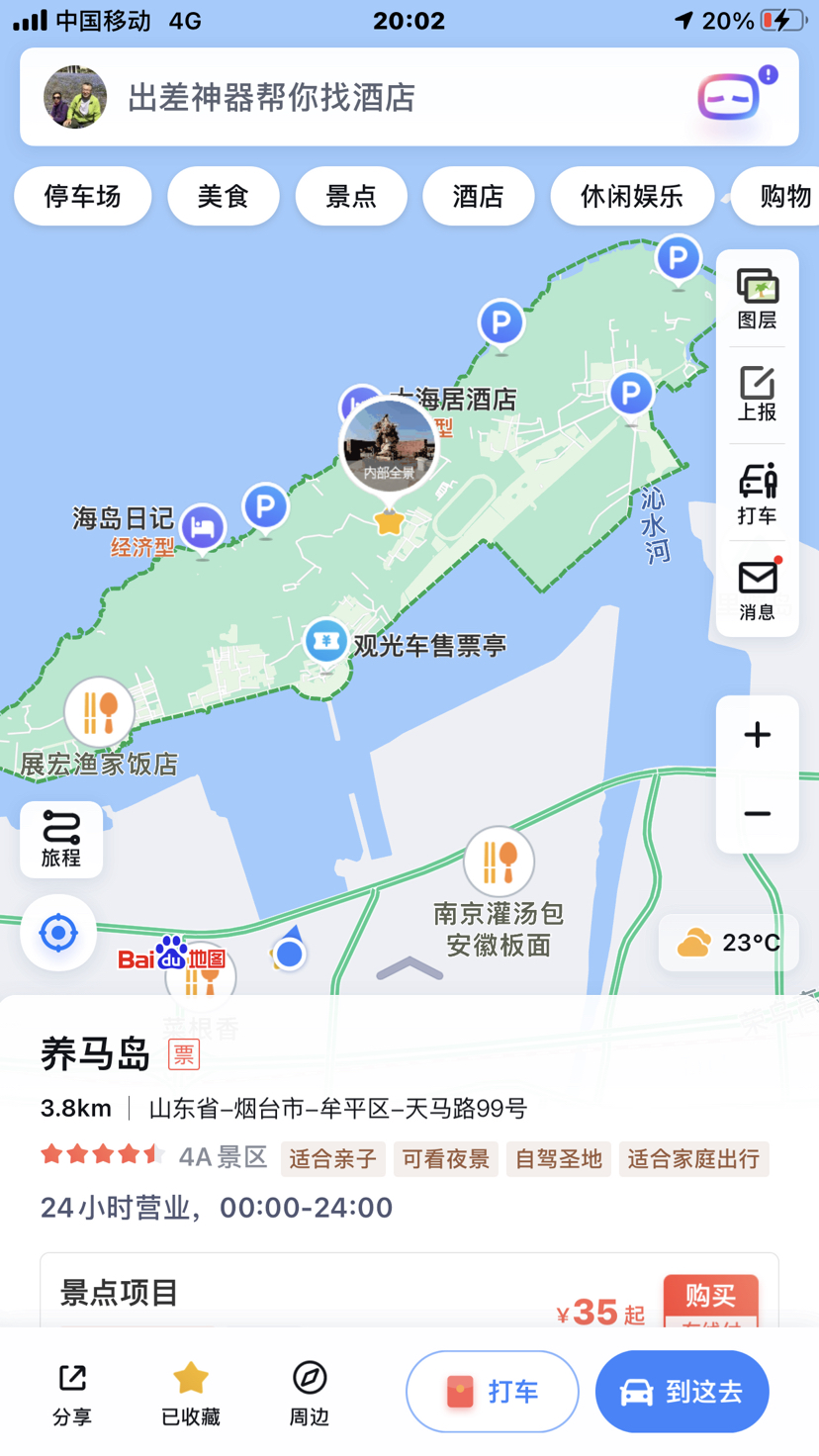
Task: Open the search box for finding hotels
Action: pyautogui.click(x=396, y=97)
